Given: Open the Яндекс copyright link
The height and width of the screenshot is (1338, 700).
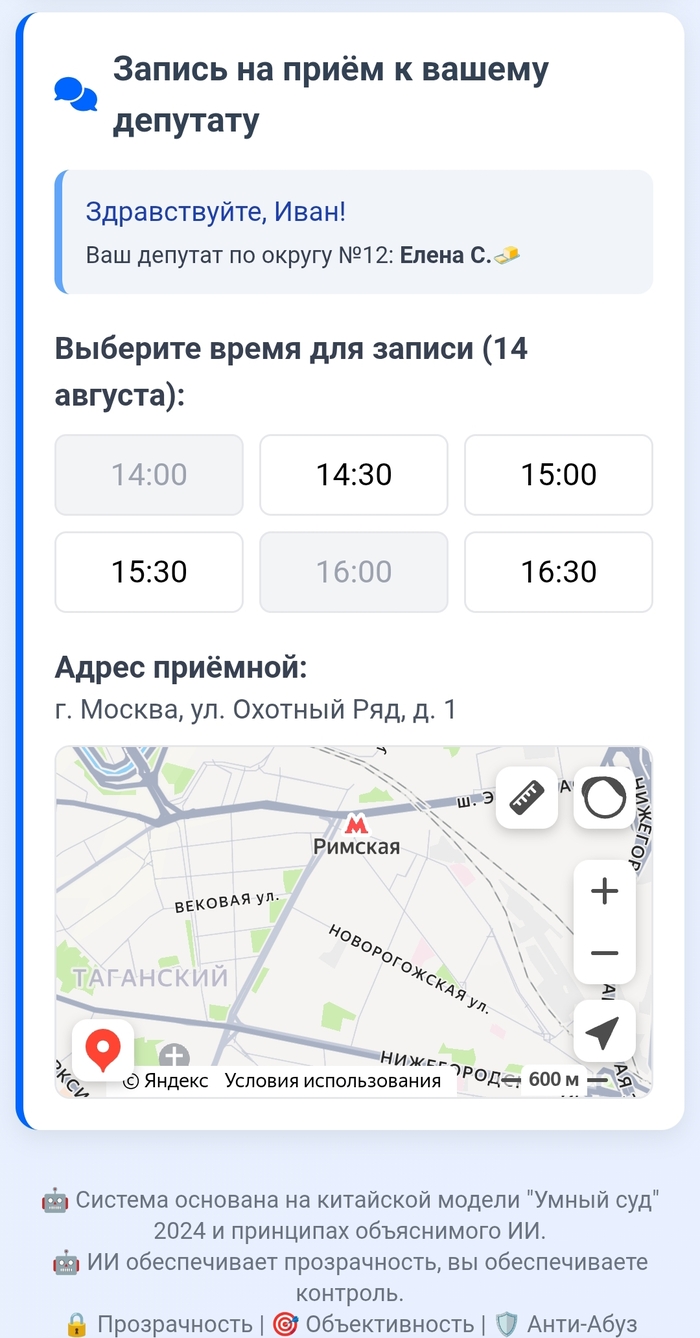Looking at the screenshot, I should pyautogui.click(x=166, y=1081).
